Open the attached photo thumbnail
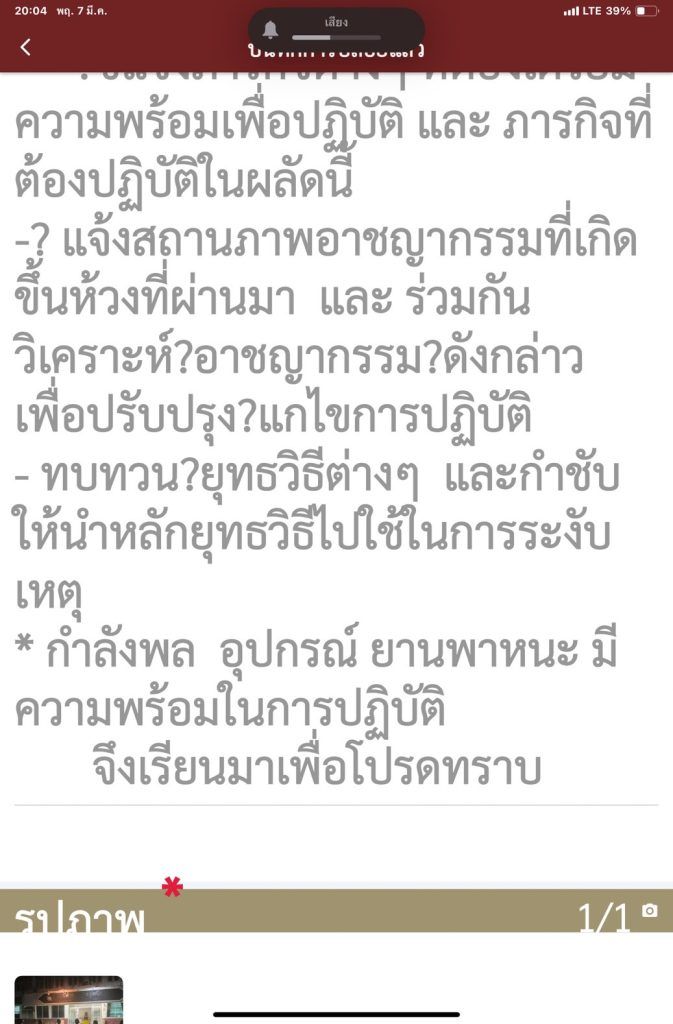The image size is (673, 1024). coord(68,999)
